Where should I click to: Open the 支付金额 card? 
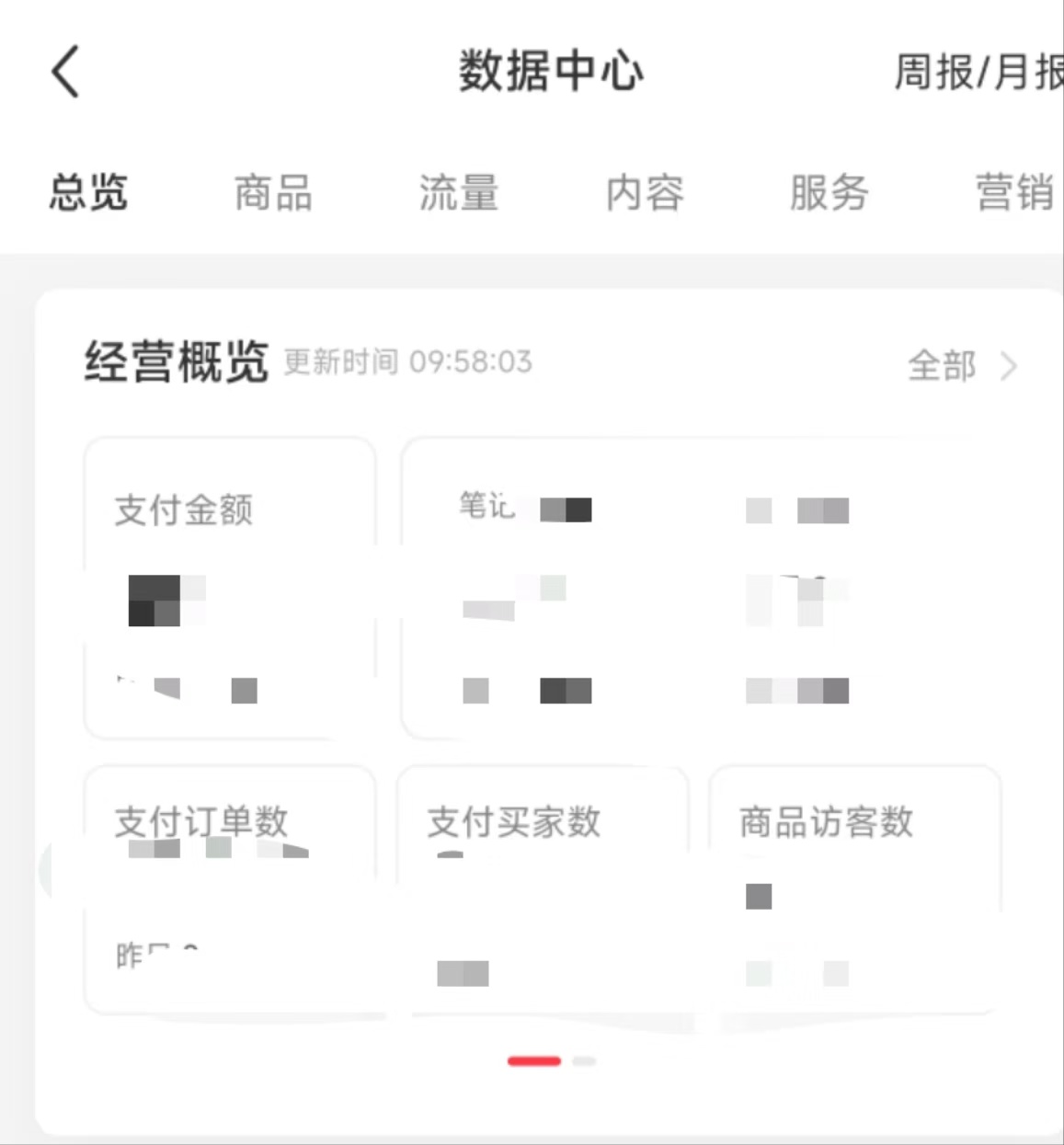tap(230, 587)
